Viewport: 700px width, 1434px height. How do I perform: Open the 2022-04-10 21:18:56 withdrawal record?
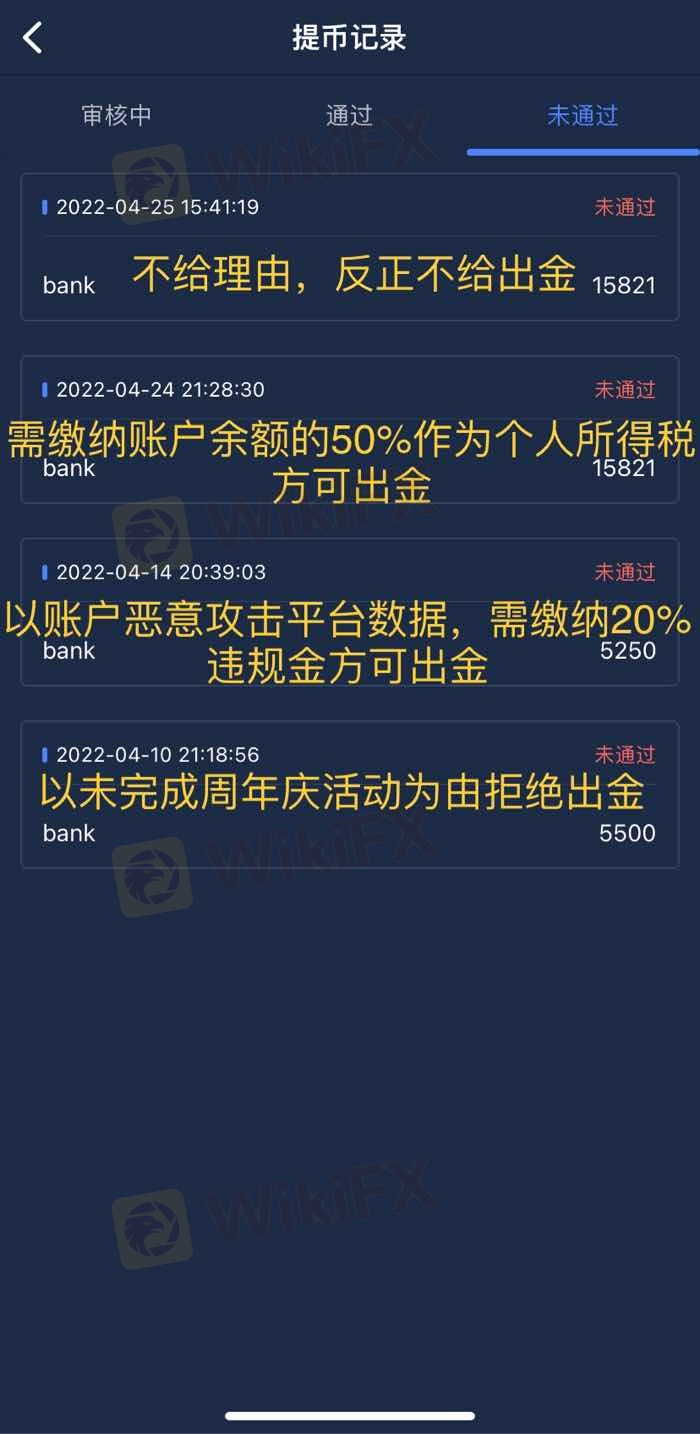pos(350,794)
